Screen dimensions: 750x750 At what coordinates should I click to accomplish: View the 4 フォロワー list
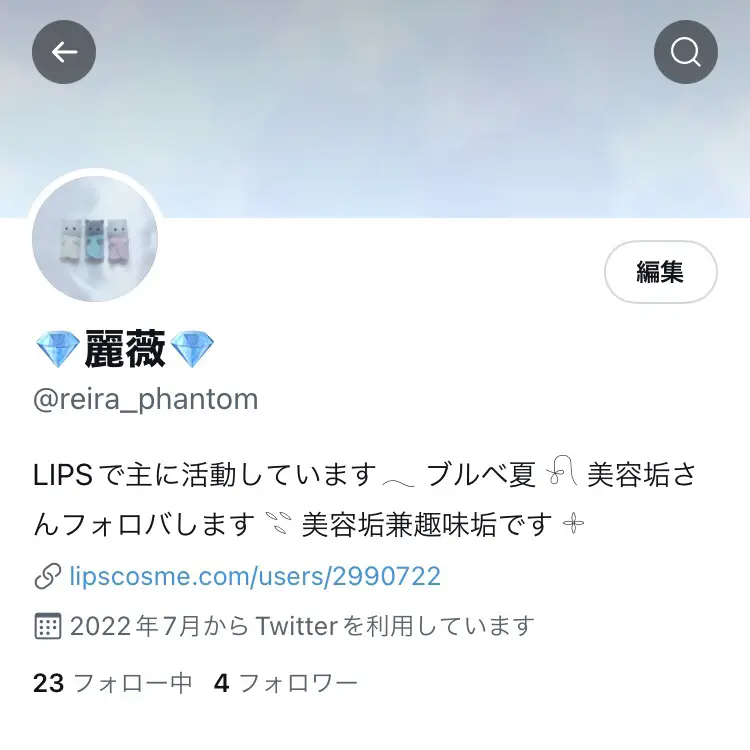[x=286, y=684]
